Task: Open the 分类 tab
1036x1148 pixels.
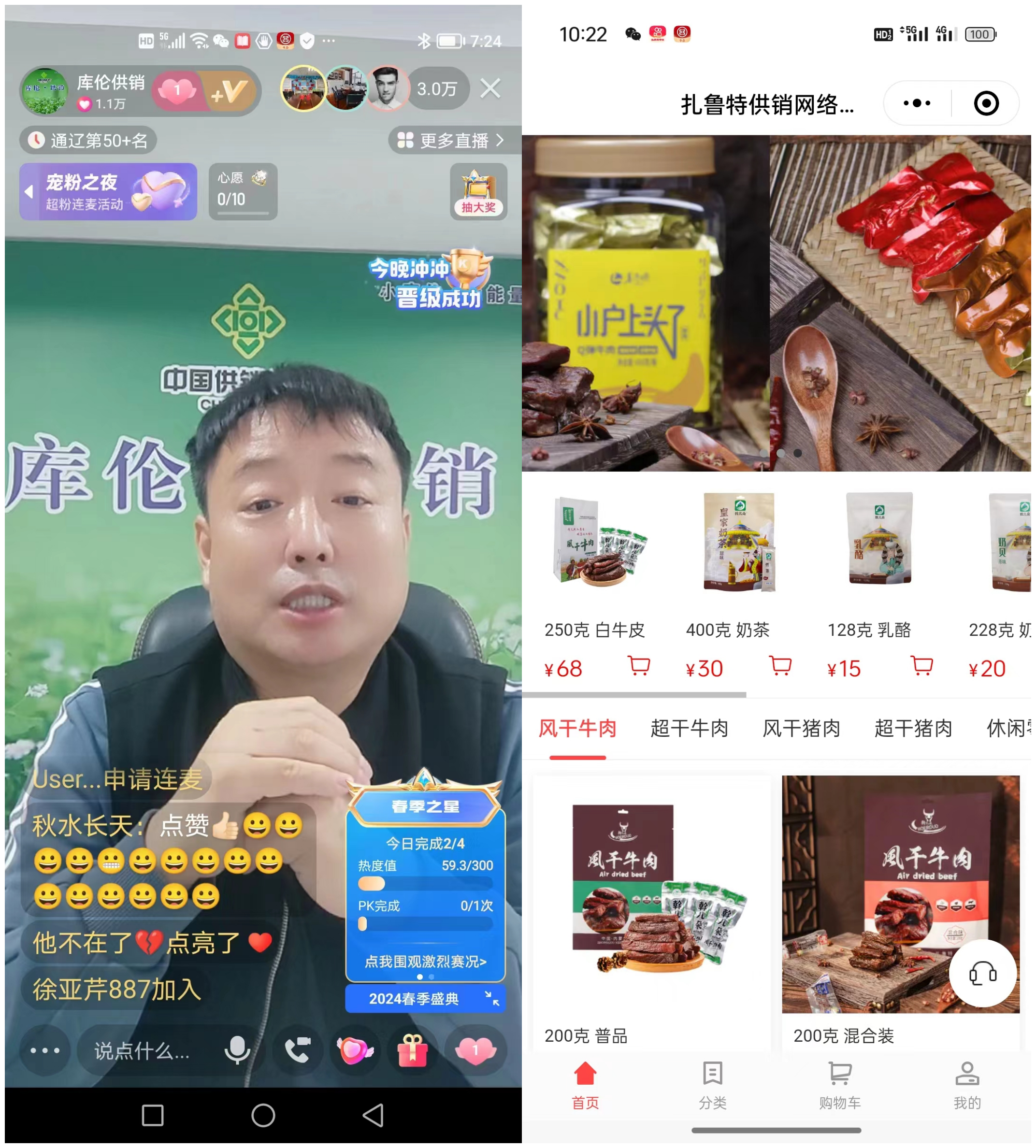Action: click(x=712, y=1085)
